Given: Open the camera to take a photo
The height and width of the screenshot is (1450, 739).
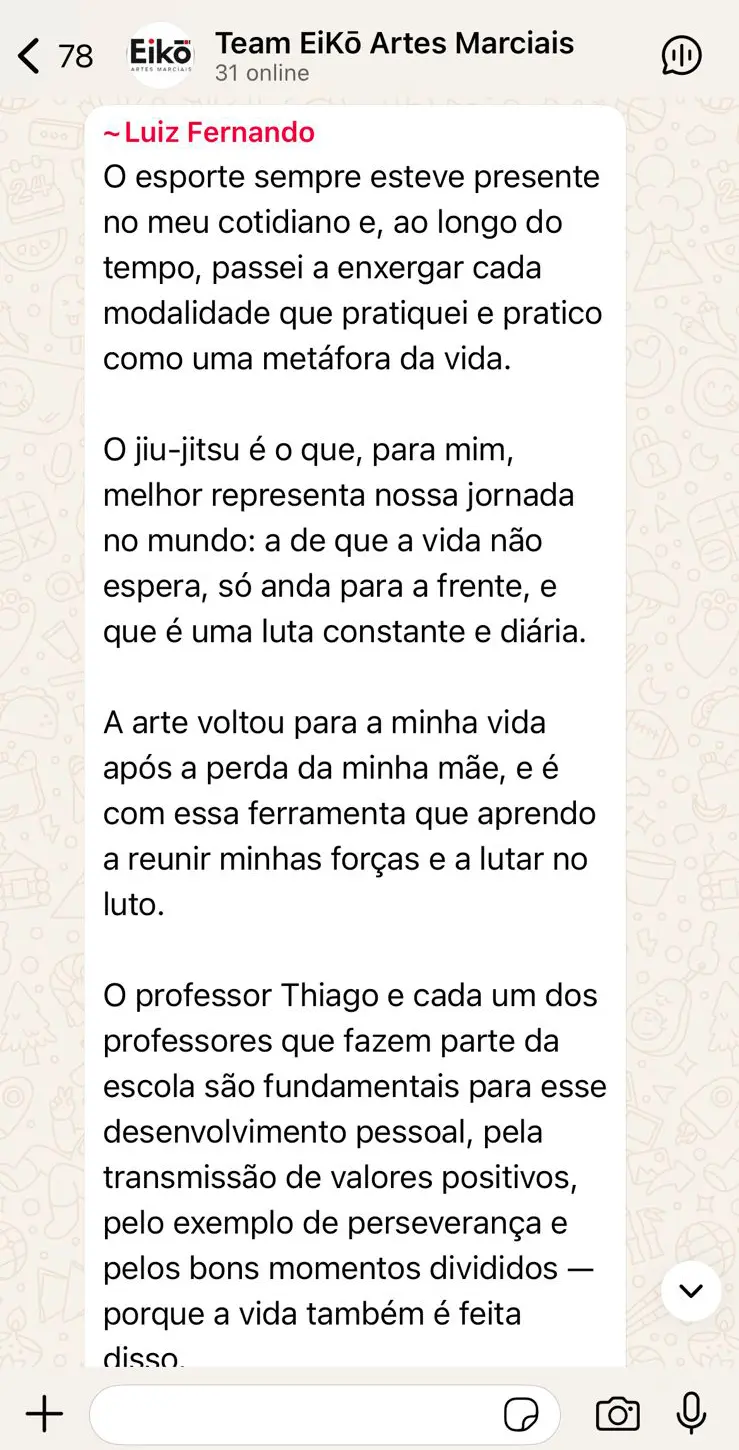Looking at the screenshot, I should [x=617, y=1414].
